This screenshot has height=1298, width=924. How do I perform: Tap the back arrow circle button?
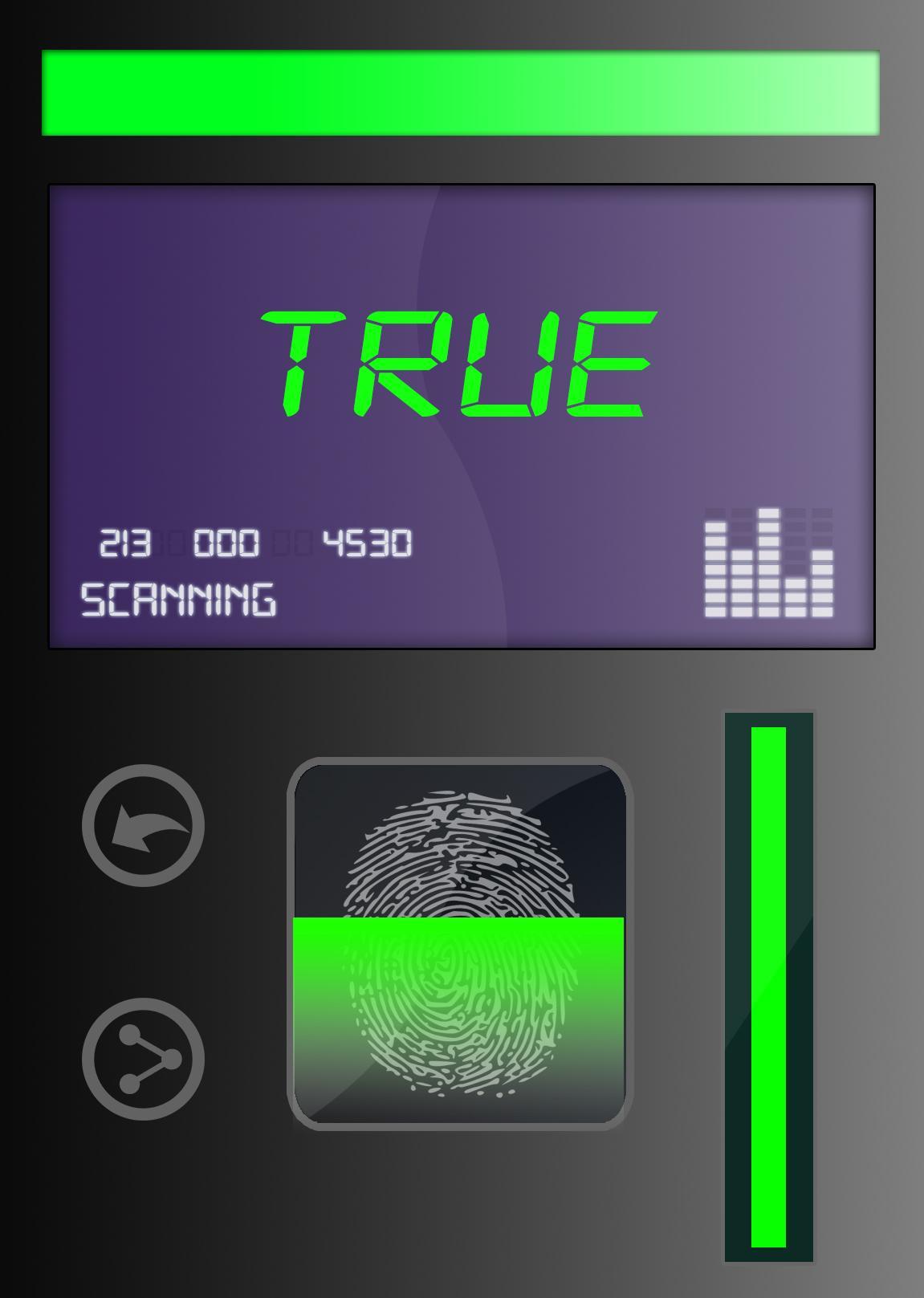(143, 825)
